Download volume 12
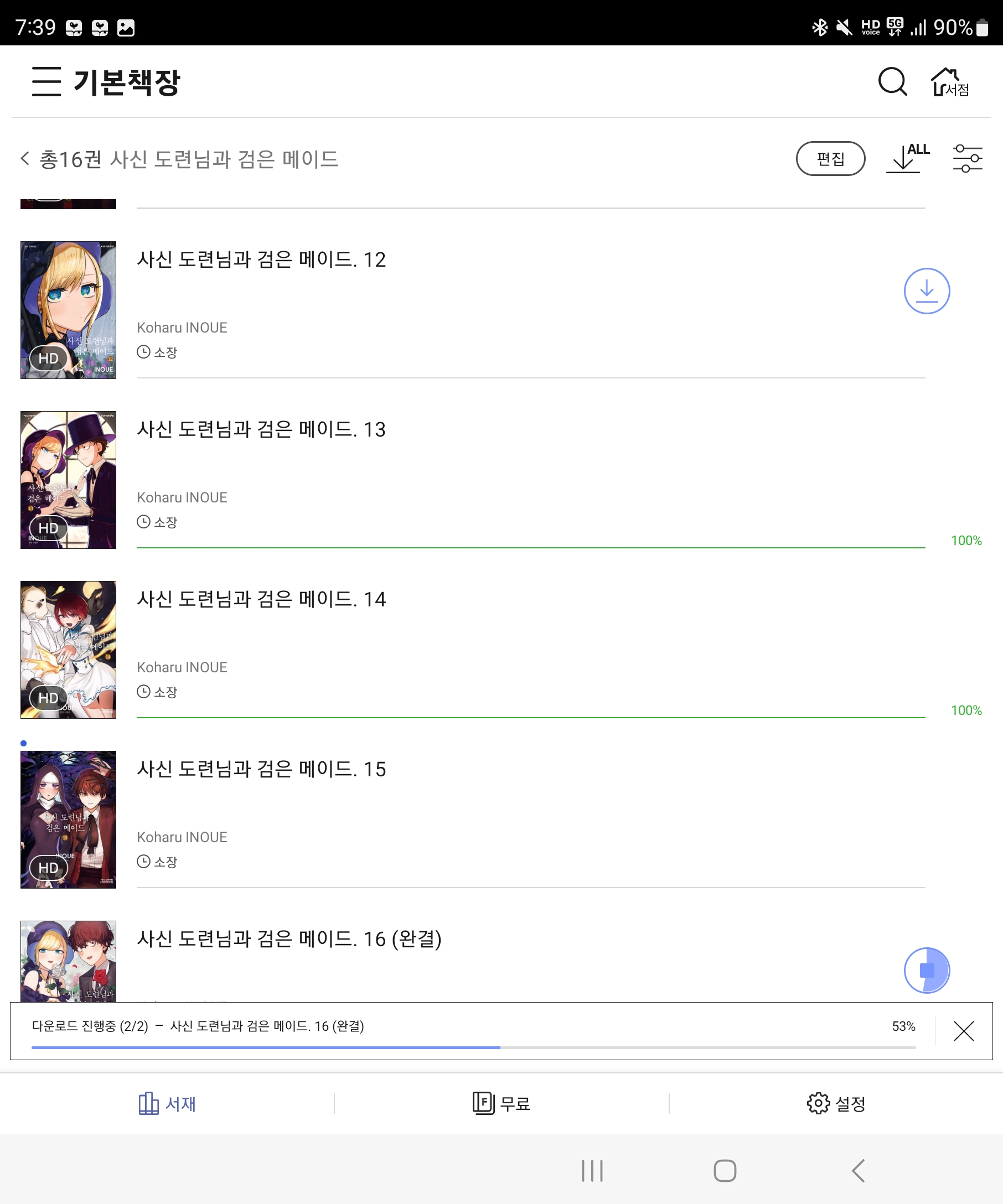The image size is (1003, 1204). pyautogui.click(x=926, y=291)
